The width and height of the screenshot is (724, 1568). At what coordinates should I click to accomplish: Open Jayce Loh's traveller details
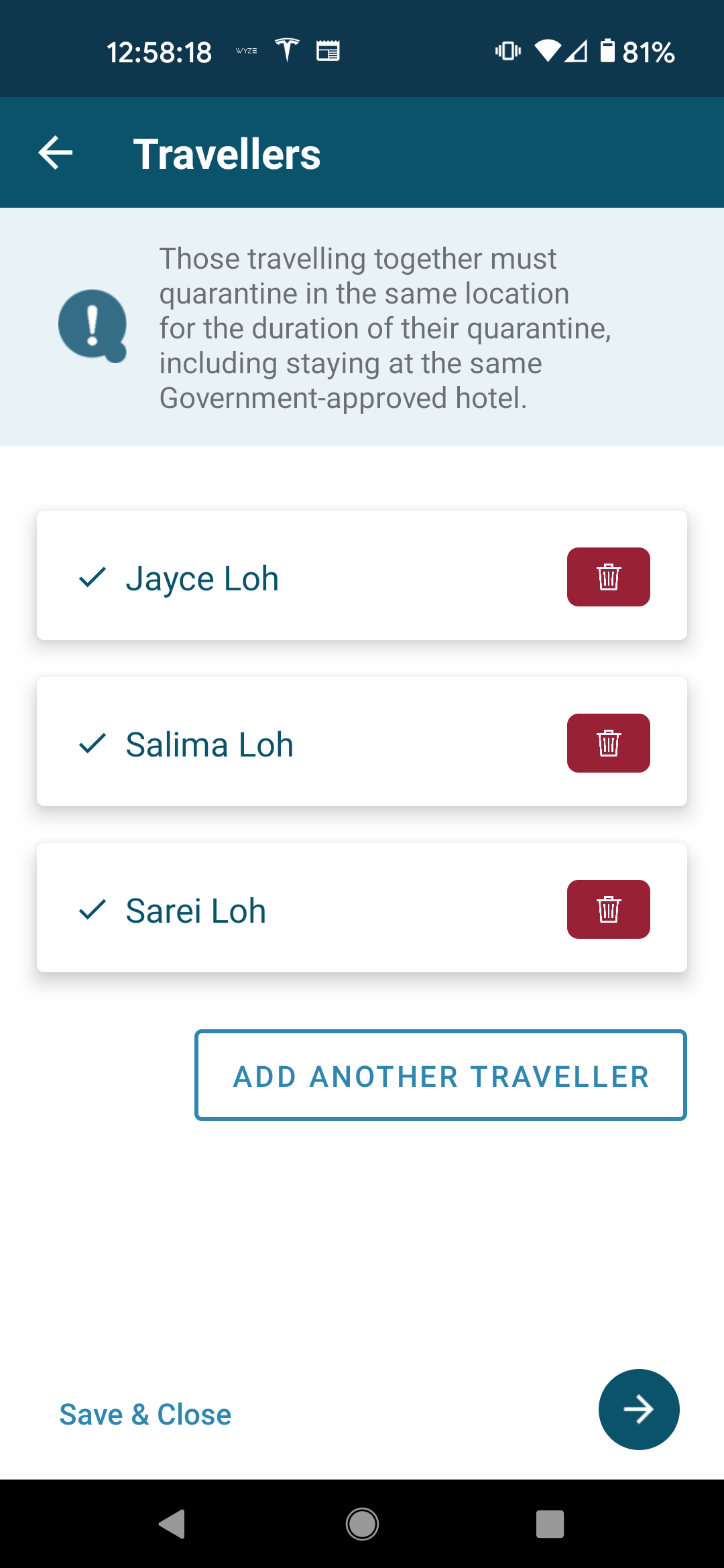click(x=362, y=576)
